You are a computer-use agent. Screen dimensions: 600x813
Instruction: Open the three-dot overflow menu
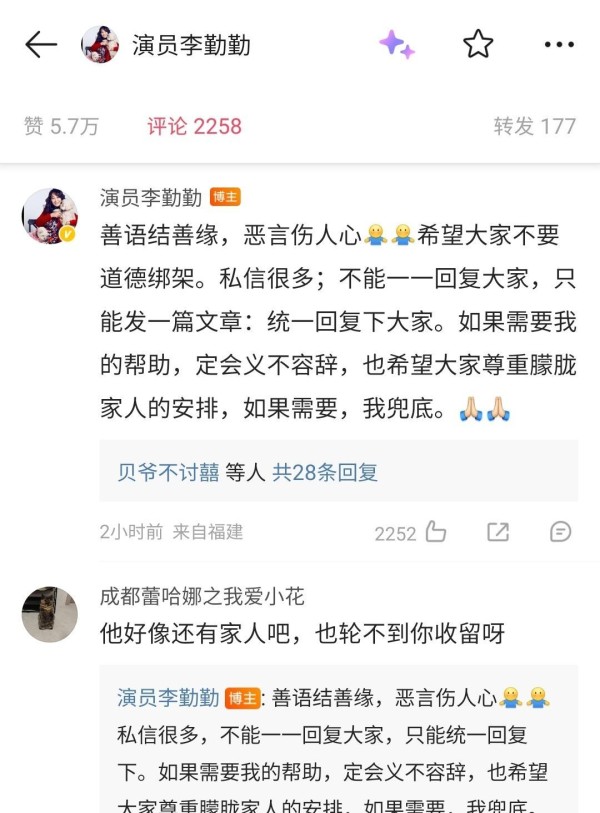[558, 44]
